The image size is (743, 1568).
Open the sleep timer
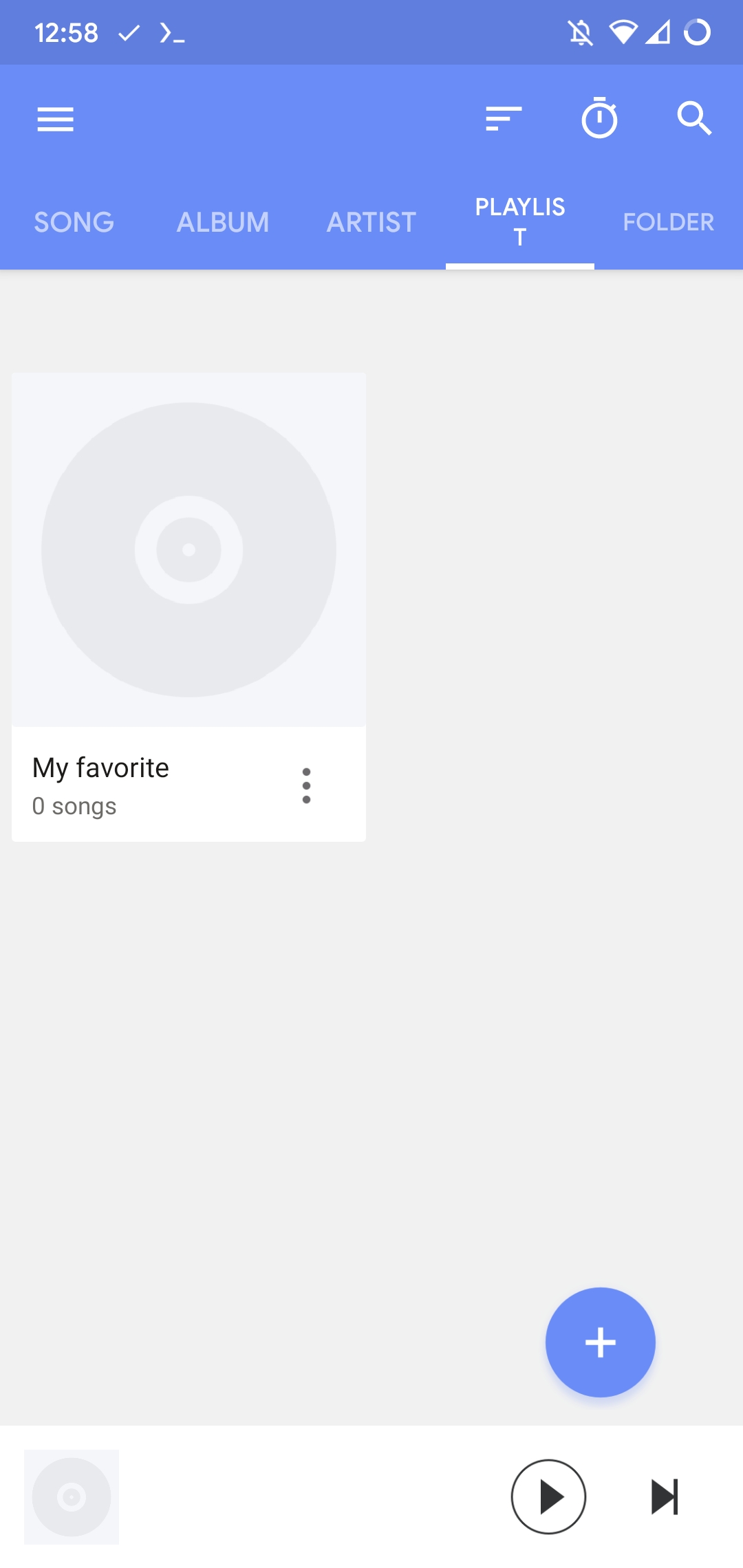[599, 119]
